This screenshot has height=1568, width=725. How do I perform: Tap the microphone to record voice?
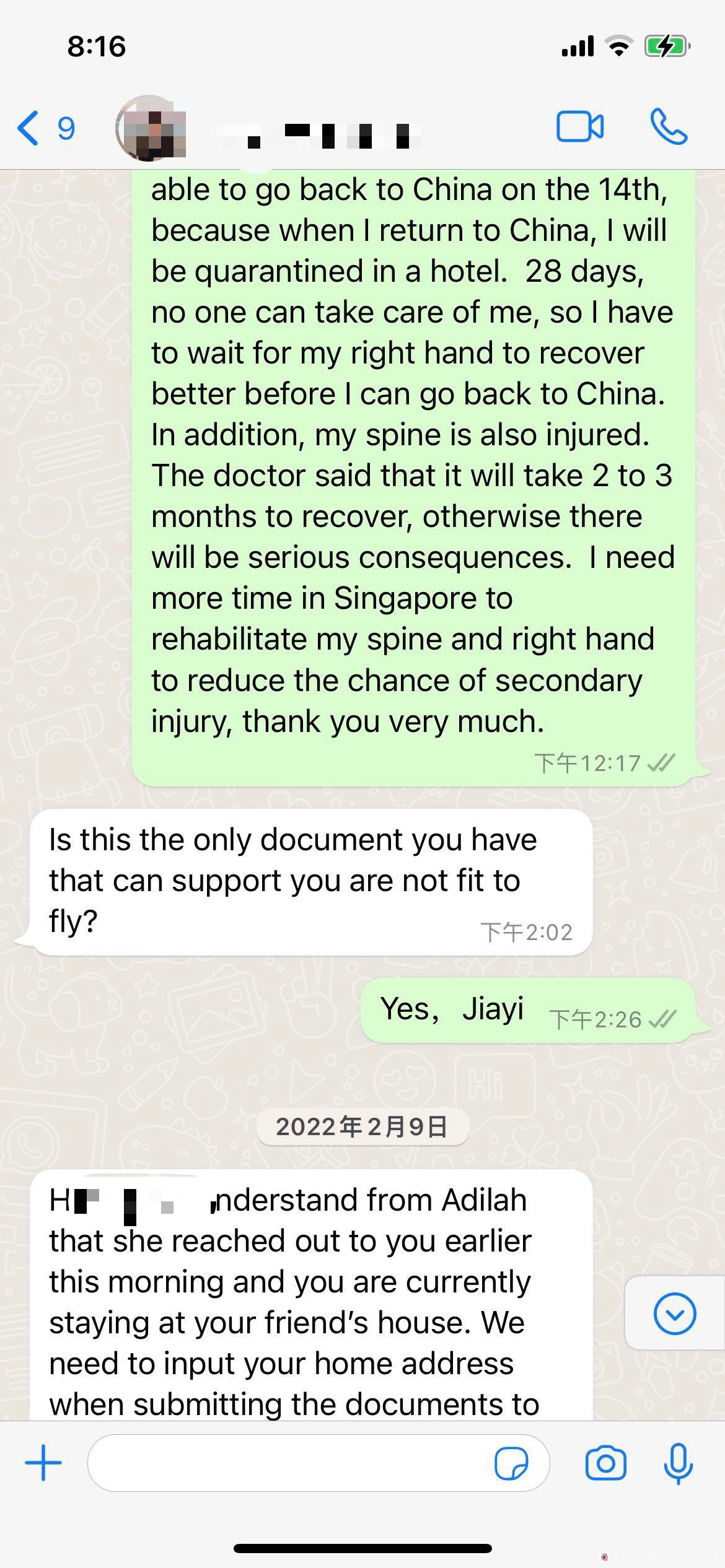tap(679, 1463)
